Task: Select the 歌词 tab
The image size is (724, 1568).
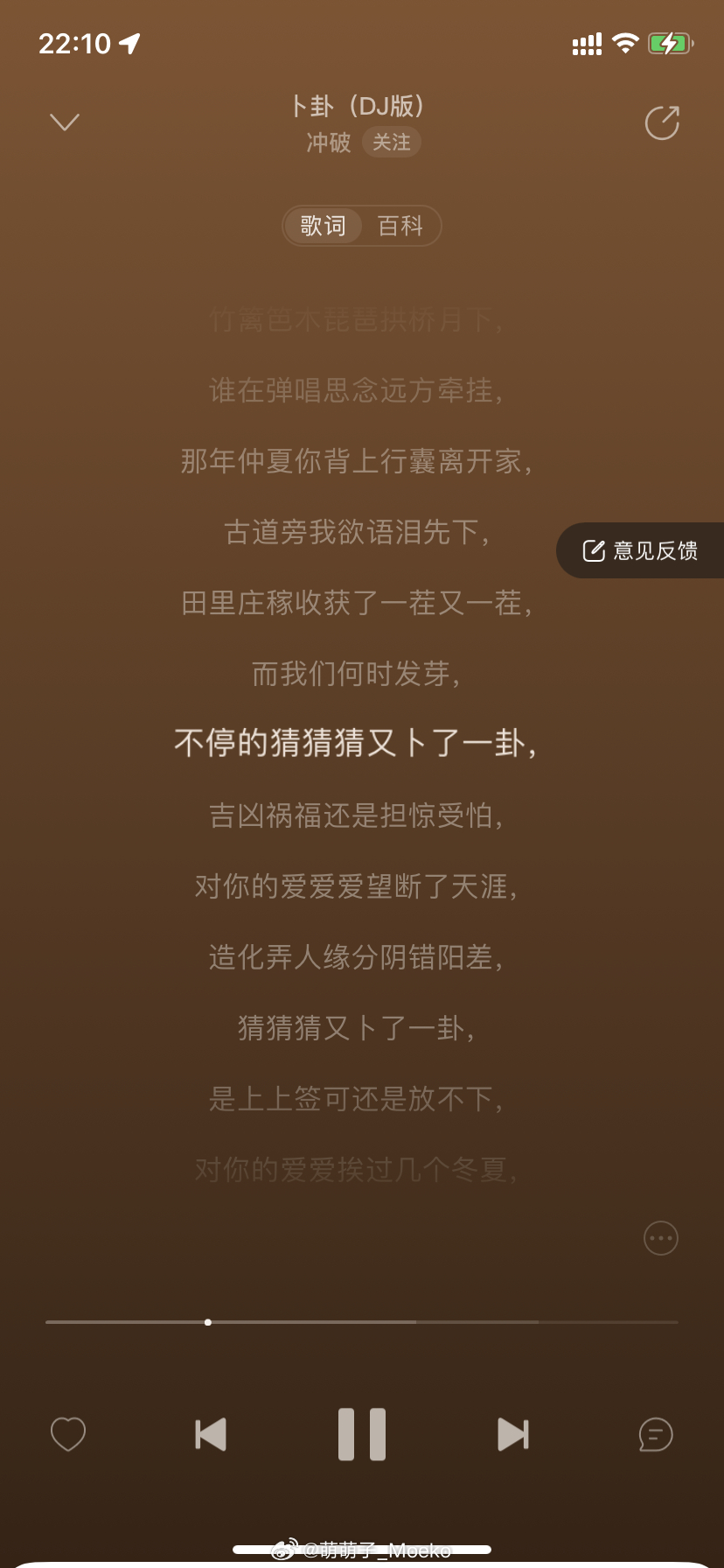Action: pos(324,226)
